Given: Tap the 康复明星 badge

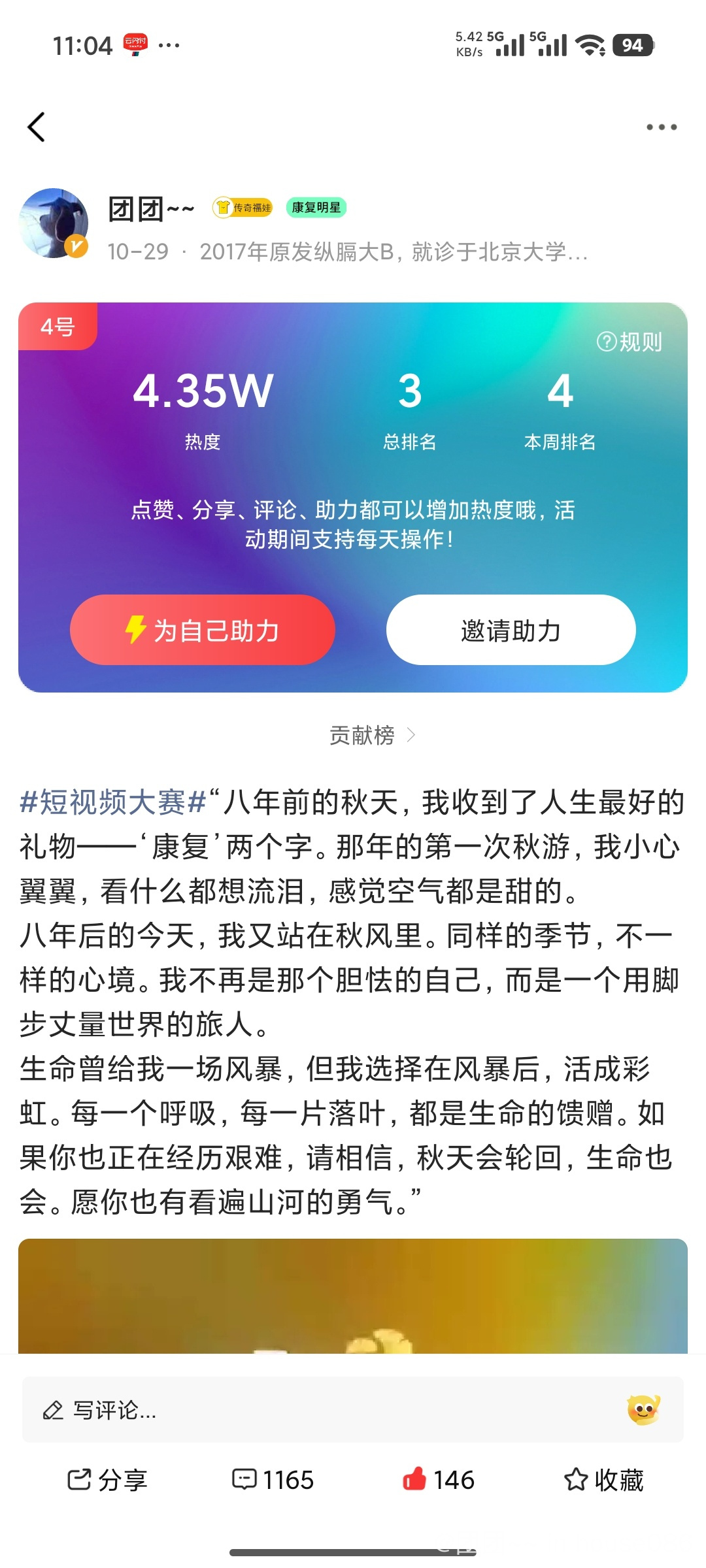Looking at the screenshot, I should click(316, 208).
